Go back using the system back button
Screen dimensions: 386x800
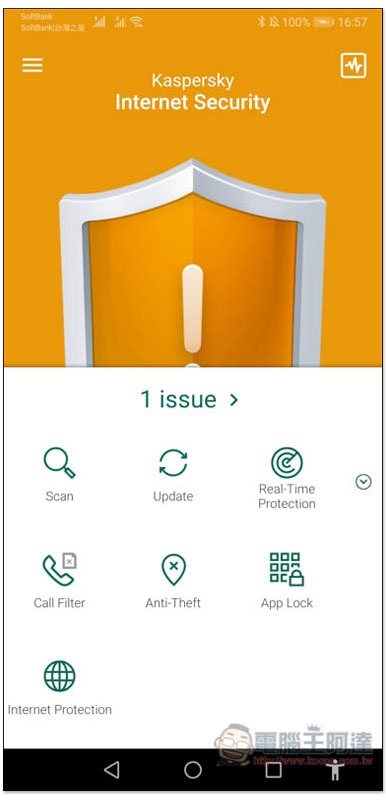click(111, 769)
